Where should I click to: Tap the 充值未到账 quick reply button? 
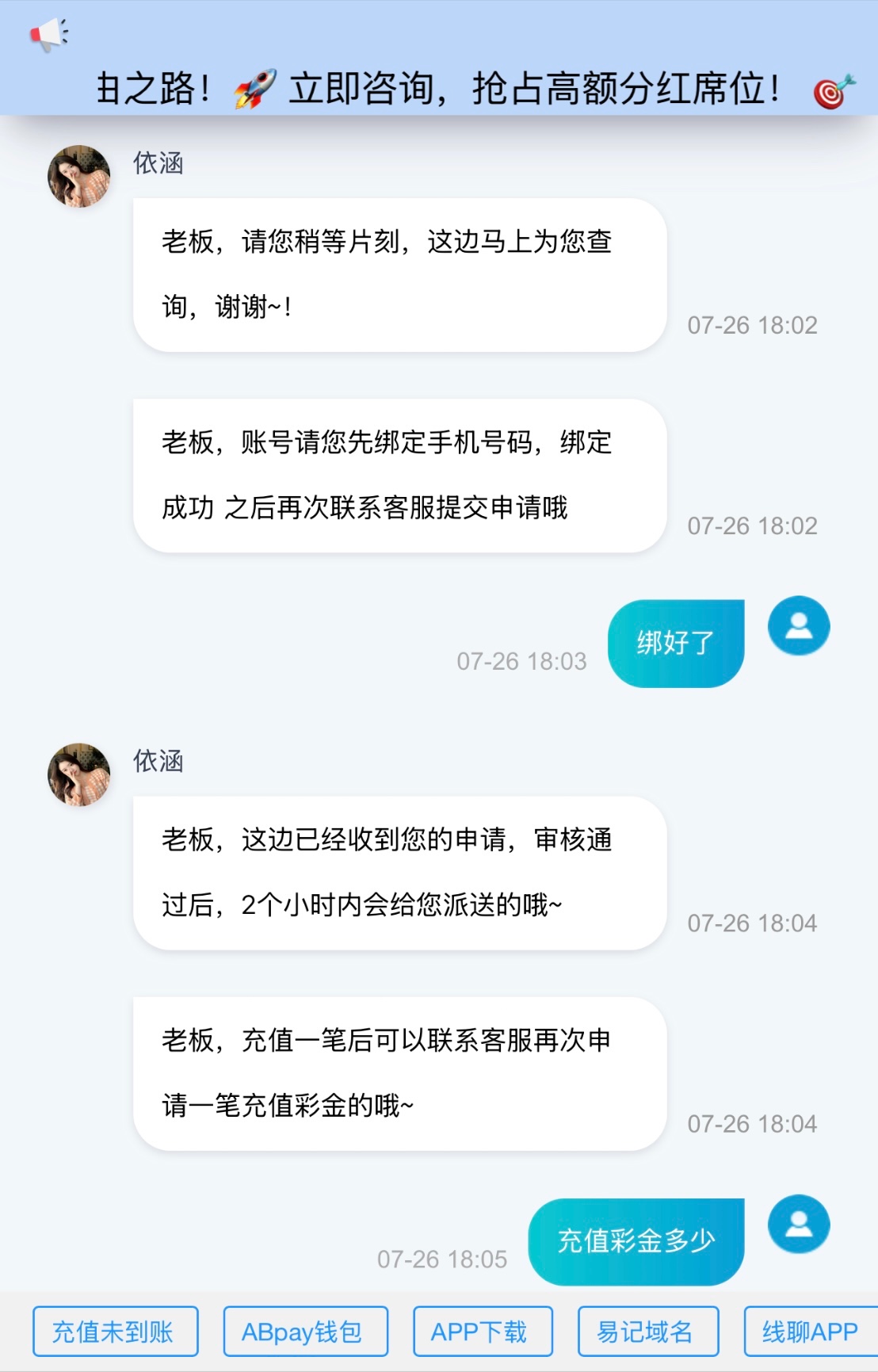(x=115, y=1332)
